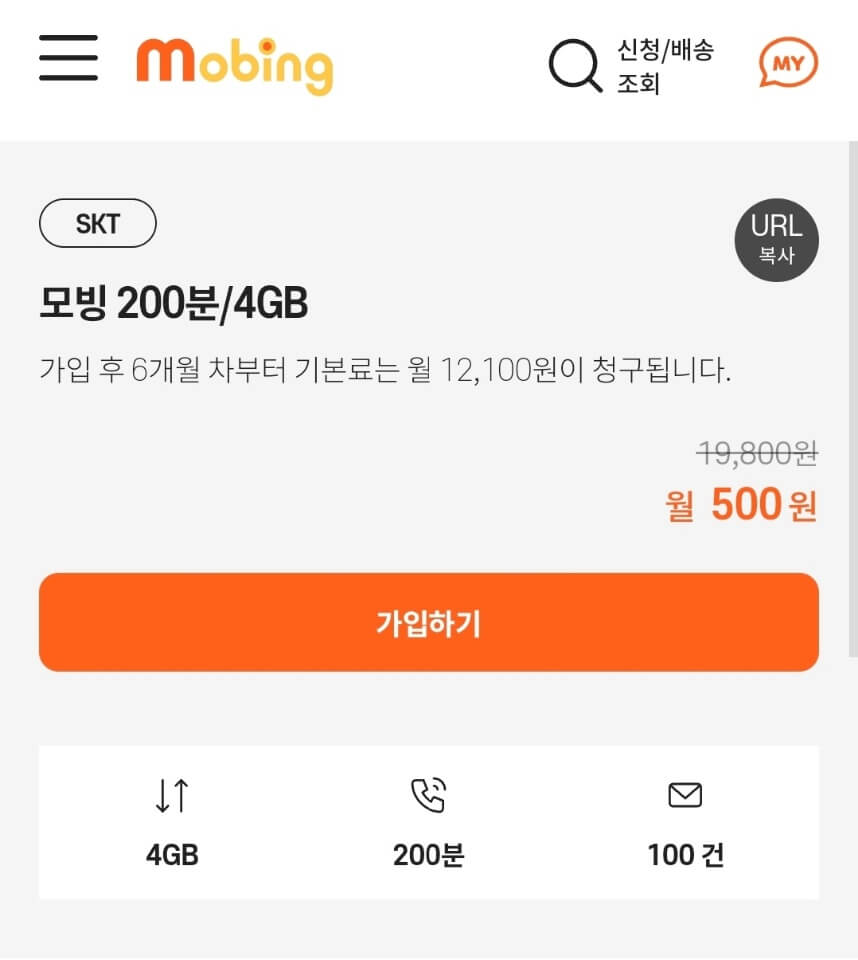This screenshot has width=858, height=960.
Task: Click the envelope icon above 100건
Action: click(x=684, y=794)
